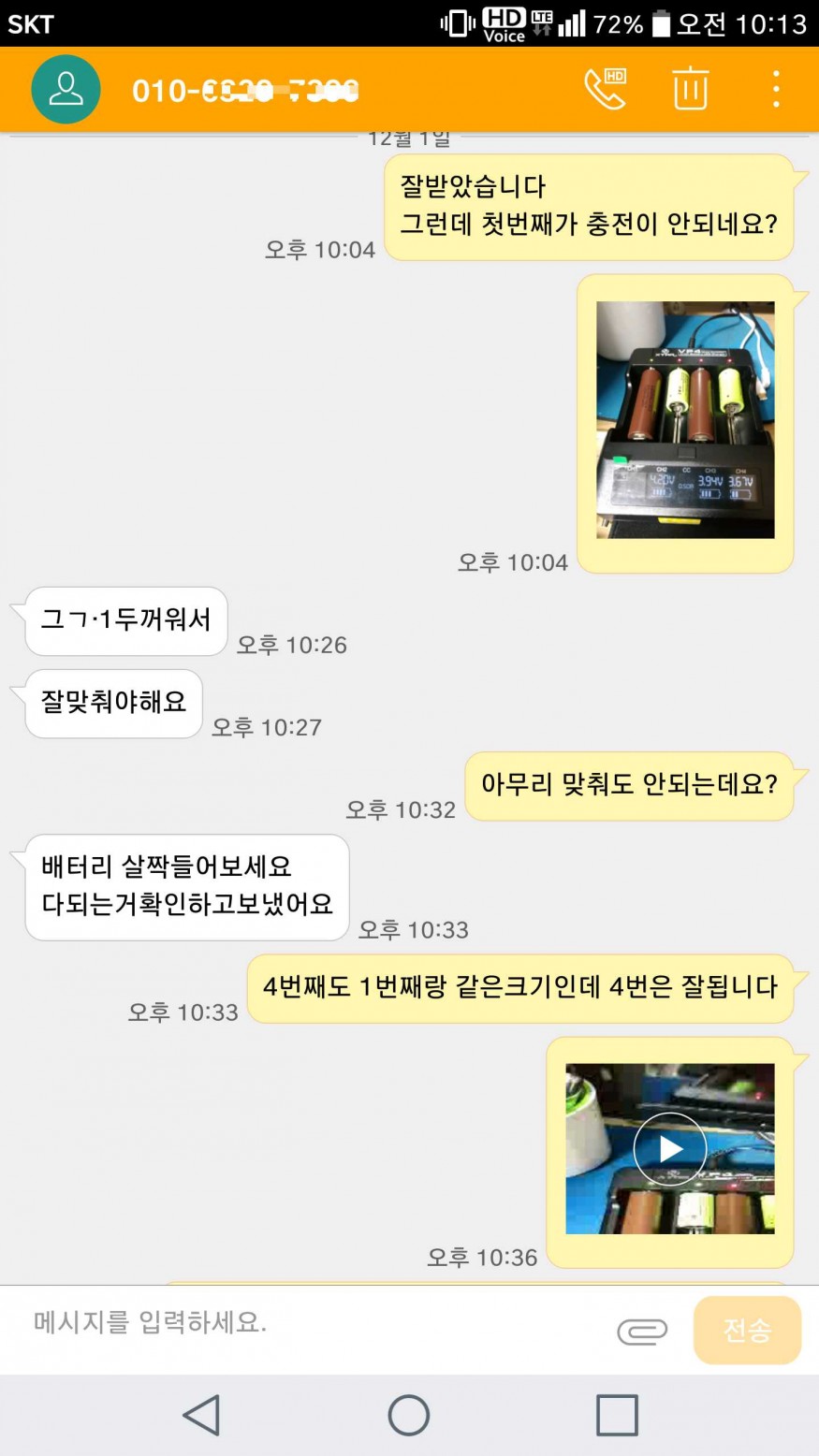Go back with the system back button
Screen dimensions: 819x1456
click(201, 1415)
